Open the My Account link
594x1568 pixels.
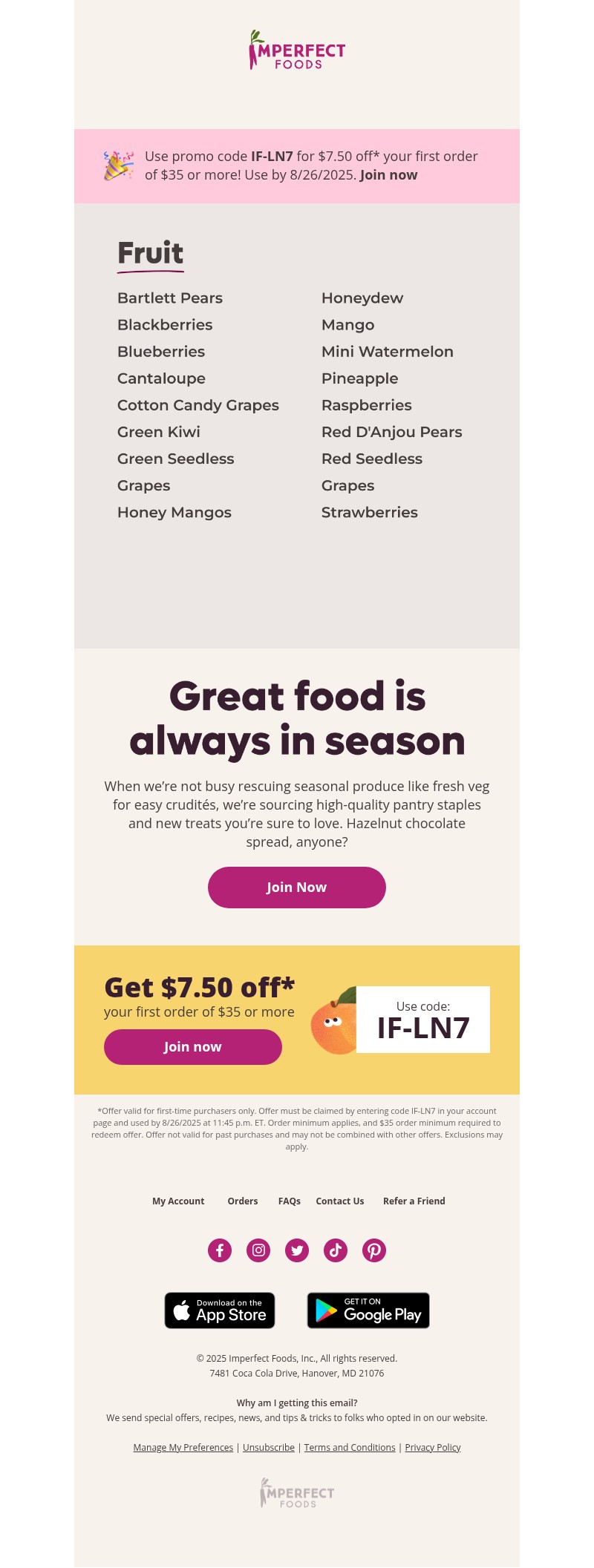(178, 1201)
